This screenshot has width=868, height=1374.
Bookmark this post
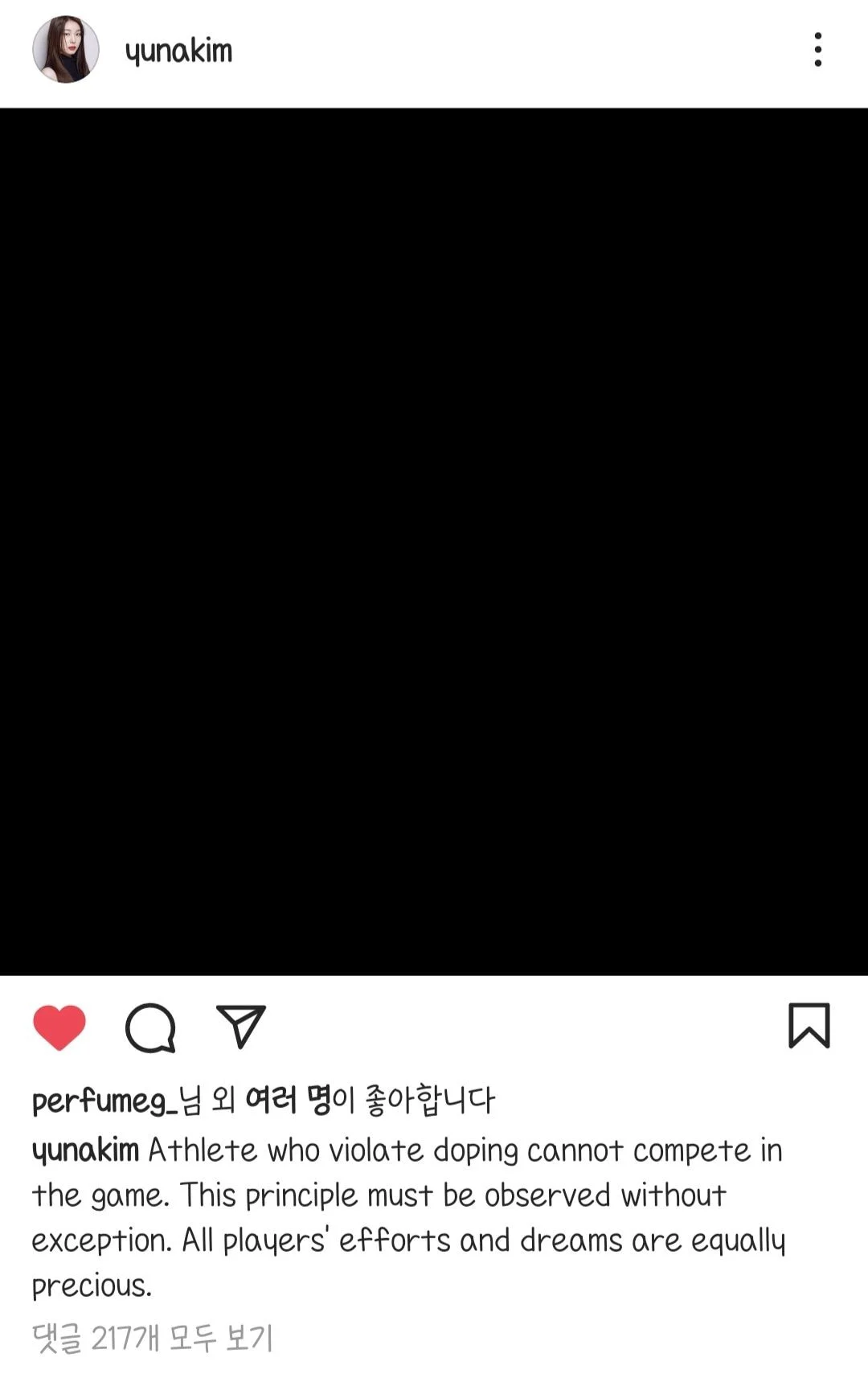coord(809,1025)
